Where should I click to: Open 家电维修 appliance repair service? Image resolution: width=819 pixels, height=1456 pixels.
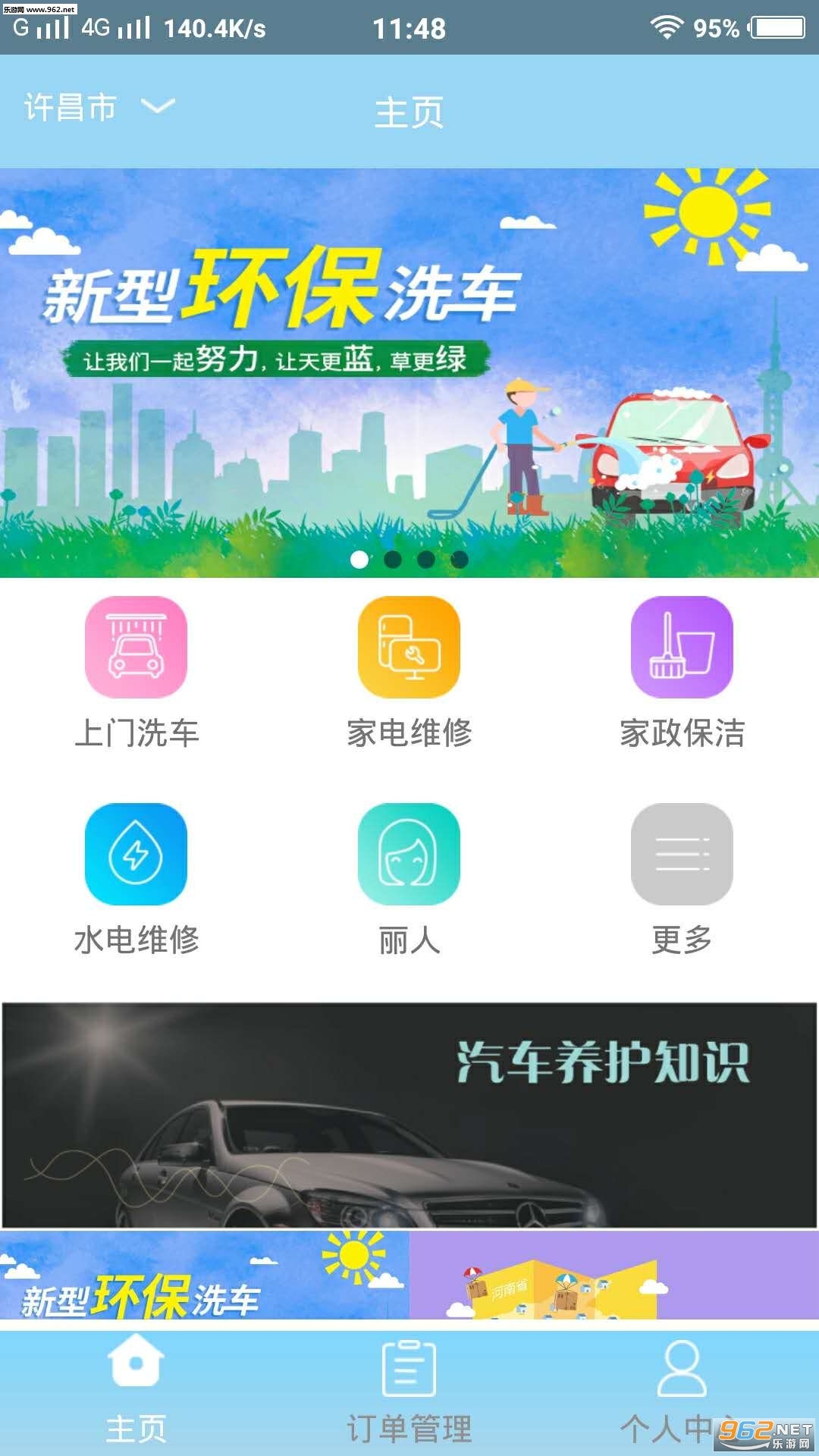click(409, 673)
